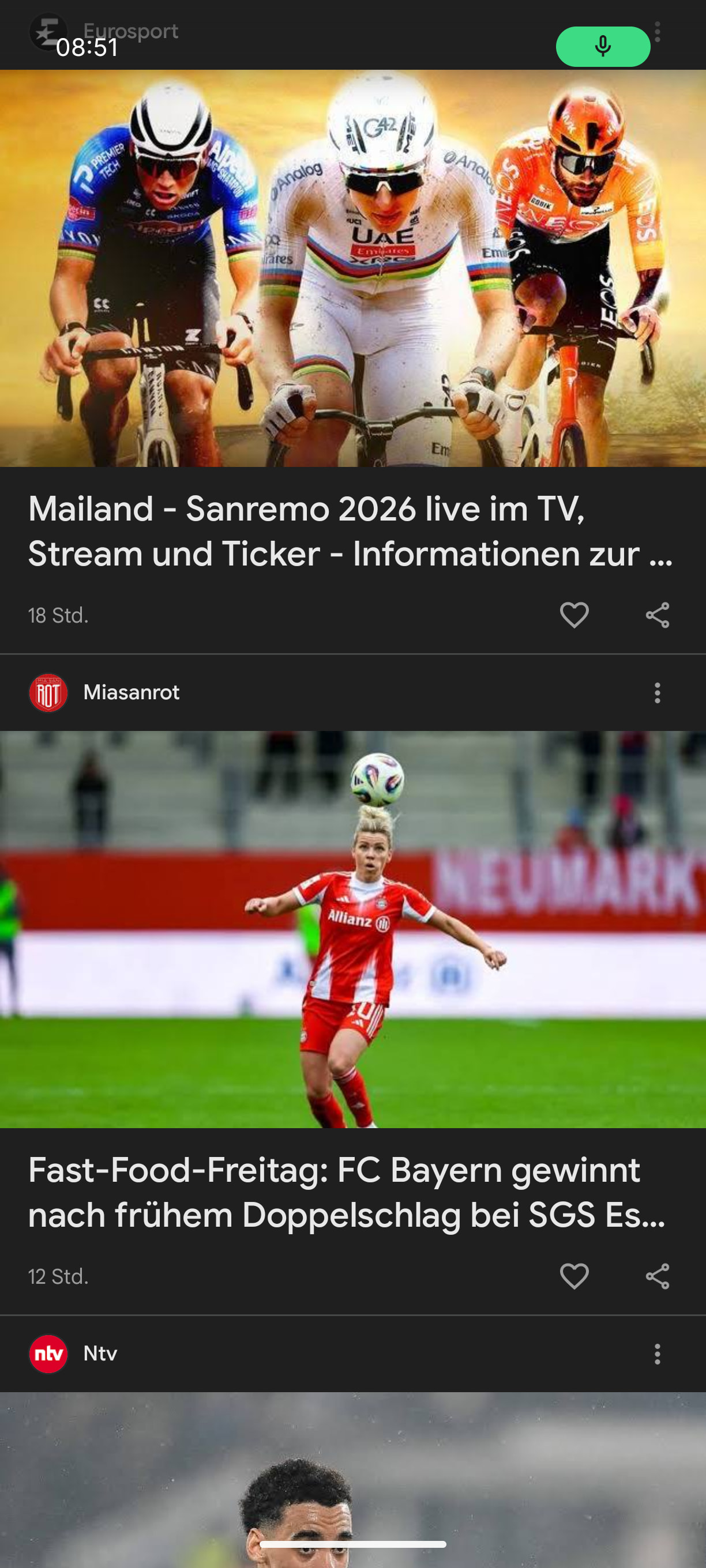This screenshot has height=1568, width=706.
Task: Open overflow menu for Miasanrot card
Action: [x=656, y=693]
